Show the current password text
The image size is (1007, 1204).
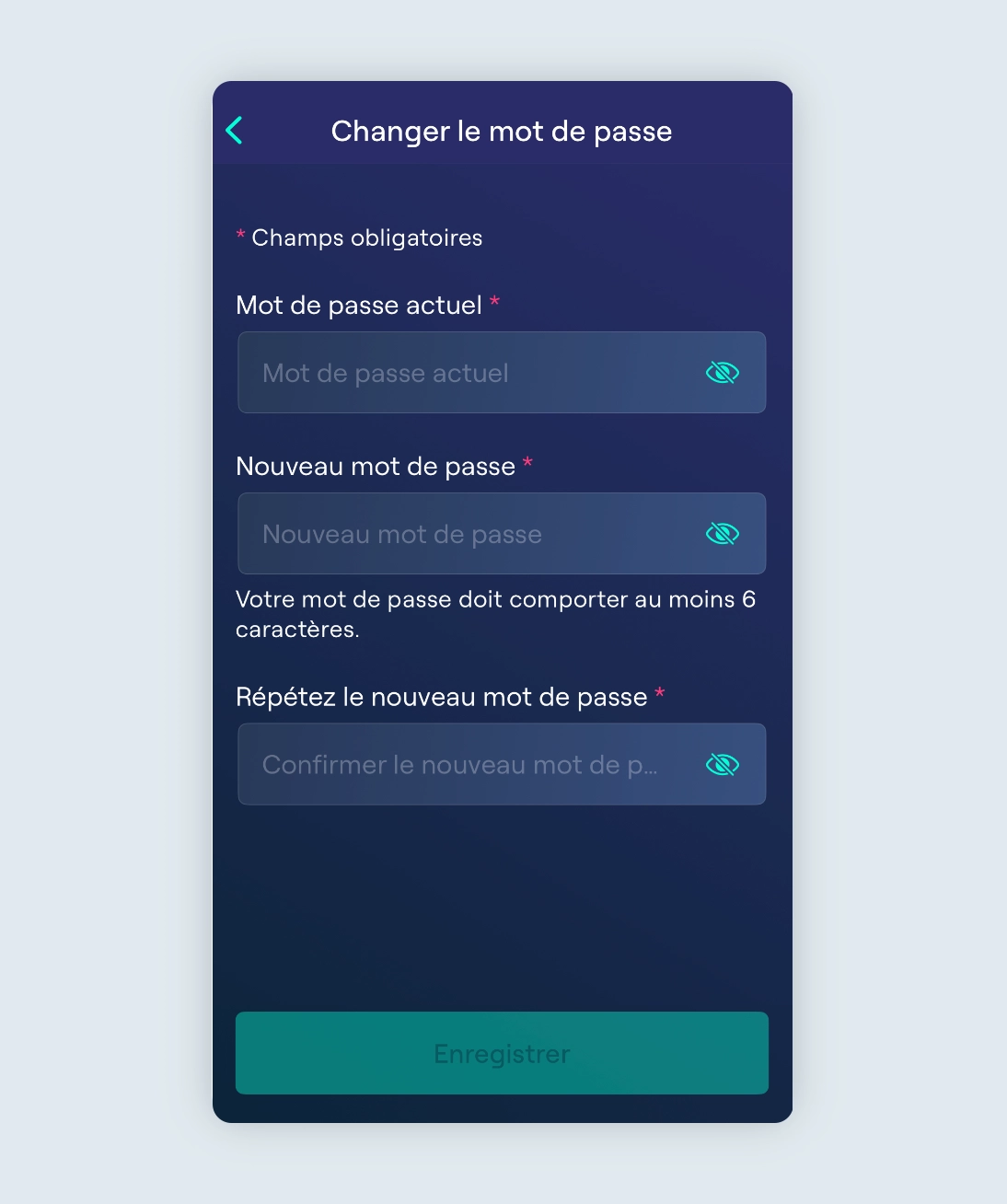(723, 373)
